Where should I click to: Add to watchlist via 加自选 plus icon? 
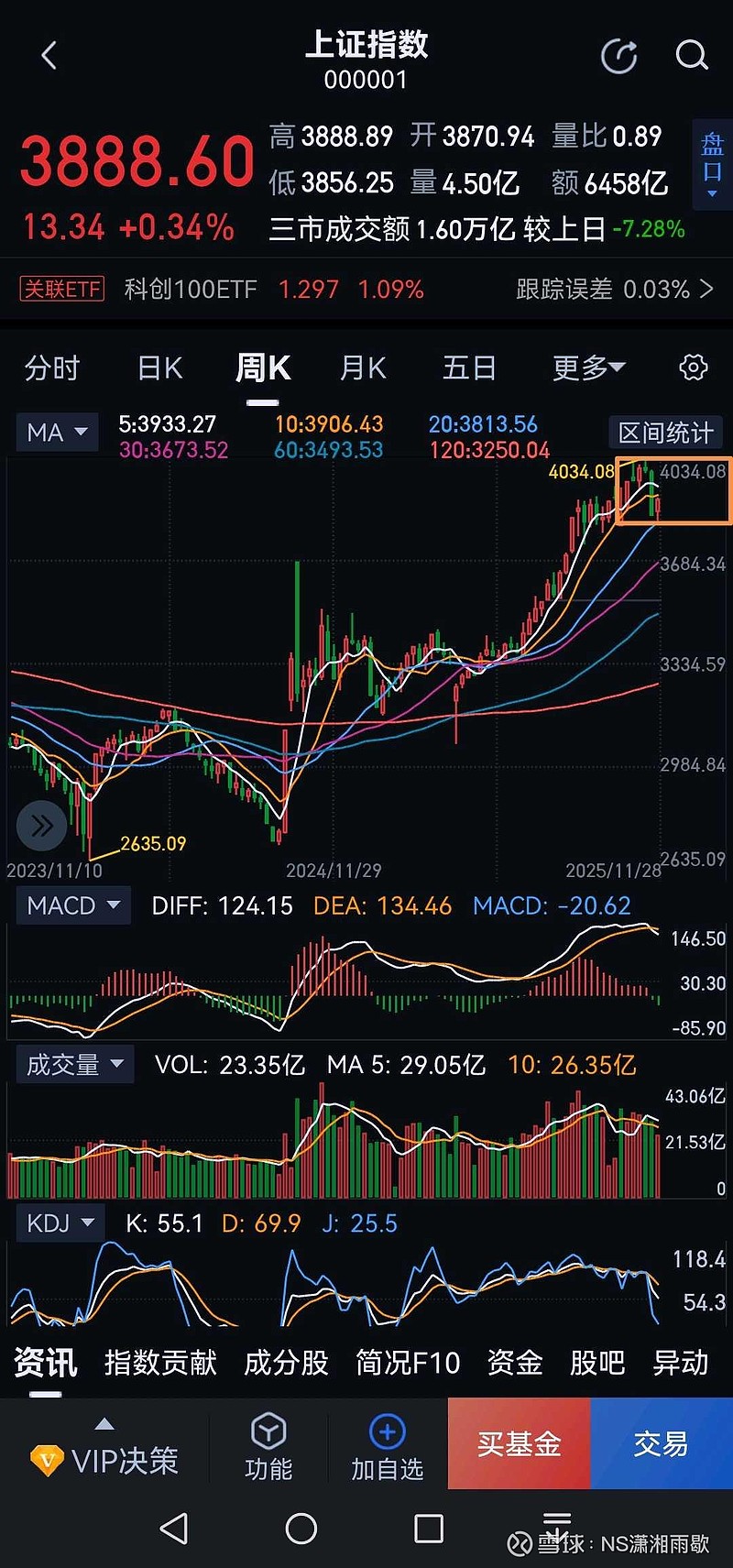387,1432
